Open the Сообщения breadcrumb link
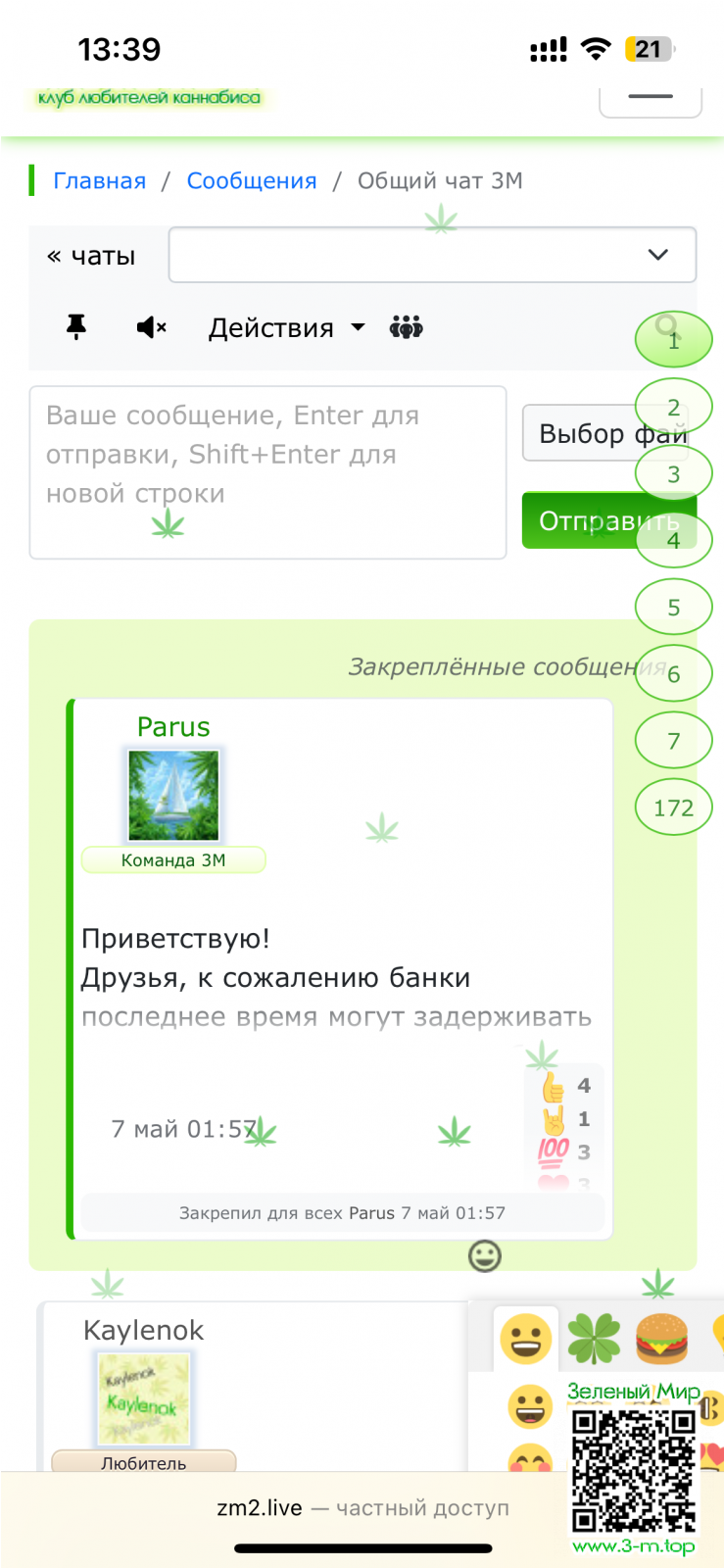This screenshot has height=1568, width=724. [252, 181]
